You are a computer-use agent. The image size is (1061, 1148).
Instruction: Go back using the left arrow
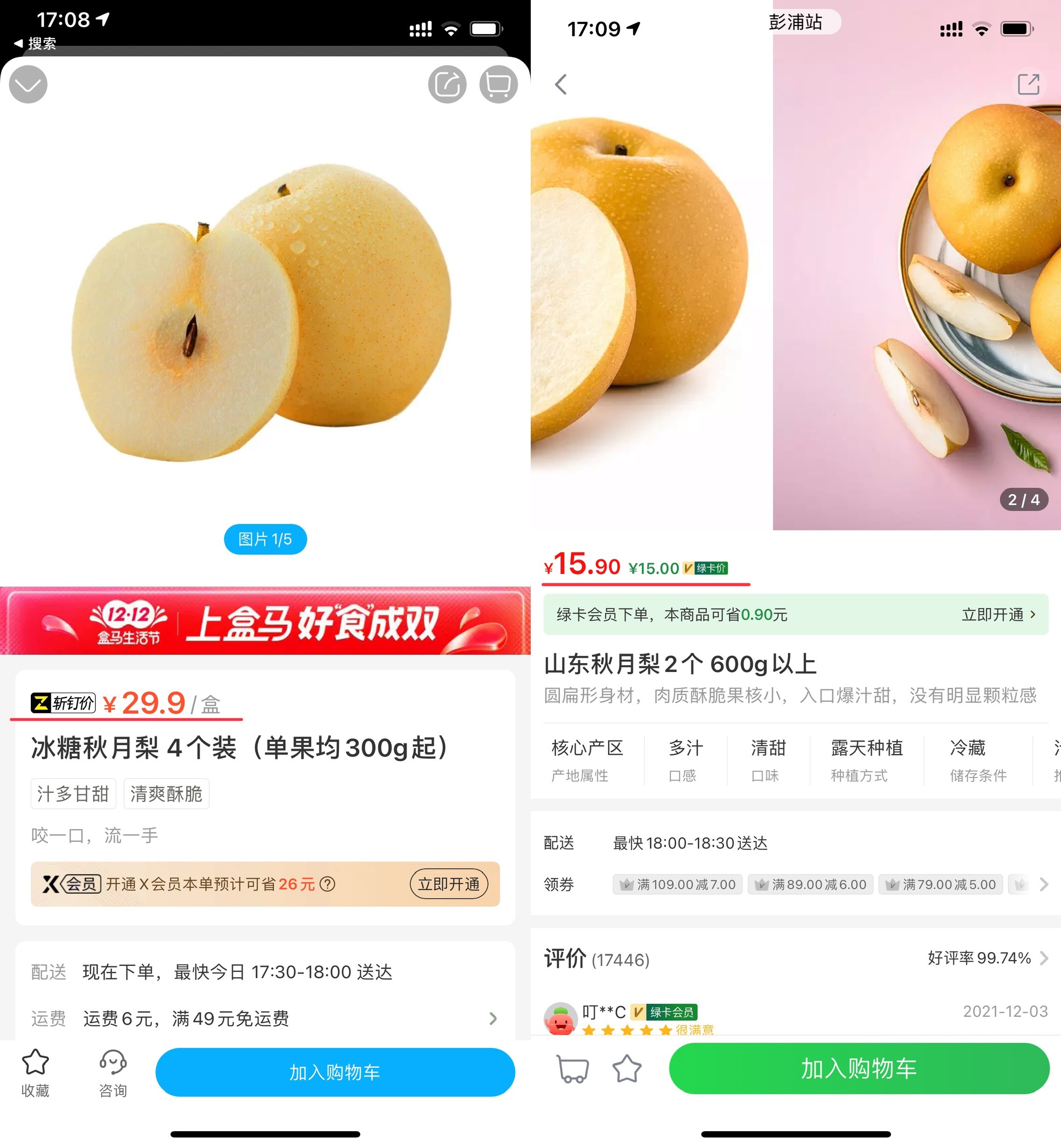tap(561, 84)
